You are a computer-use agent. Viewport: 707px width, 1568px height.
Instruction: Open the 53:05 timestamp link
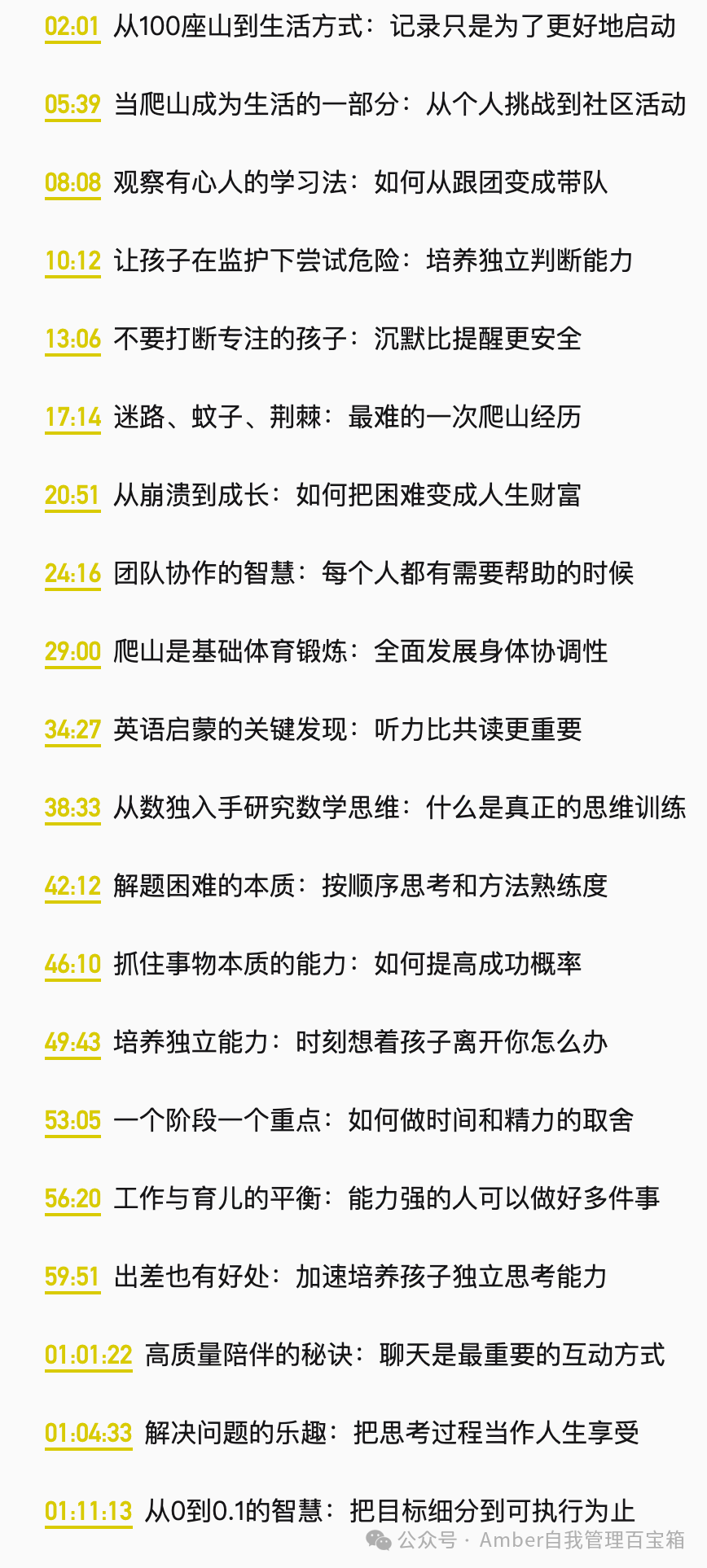click(x=72, y=1121)
